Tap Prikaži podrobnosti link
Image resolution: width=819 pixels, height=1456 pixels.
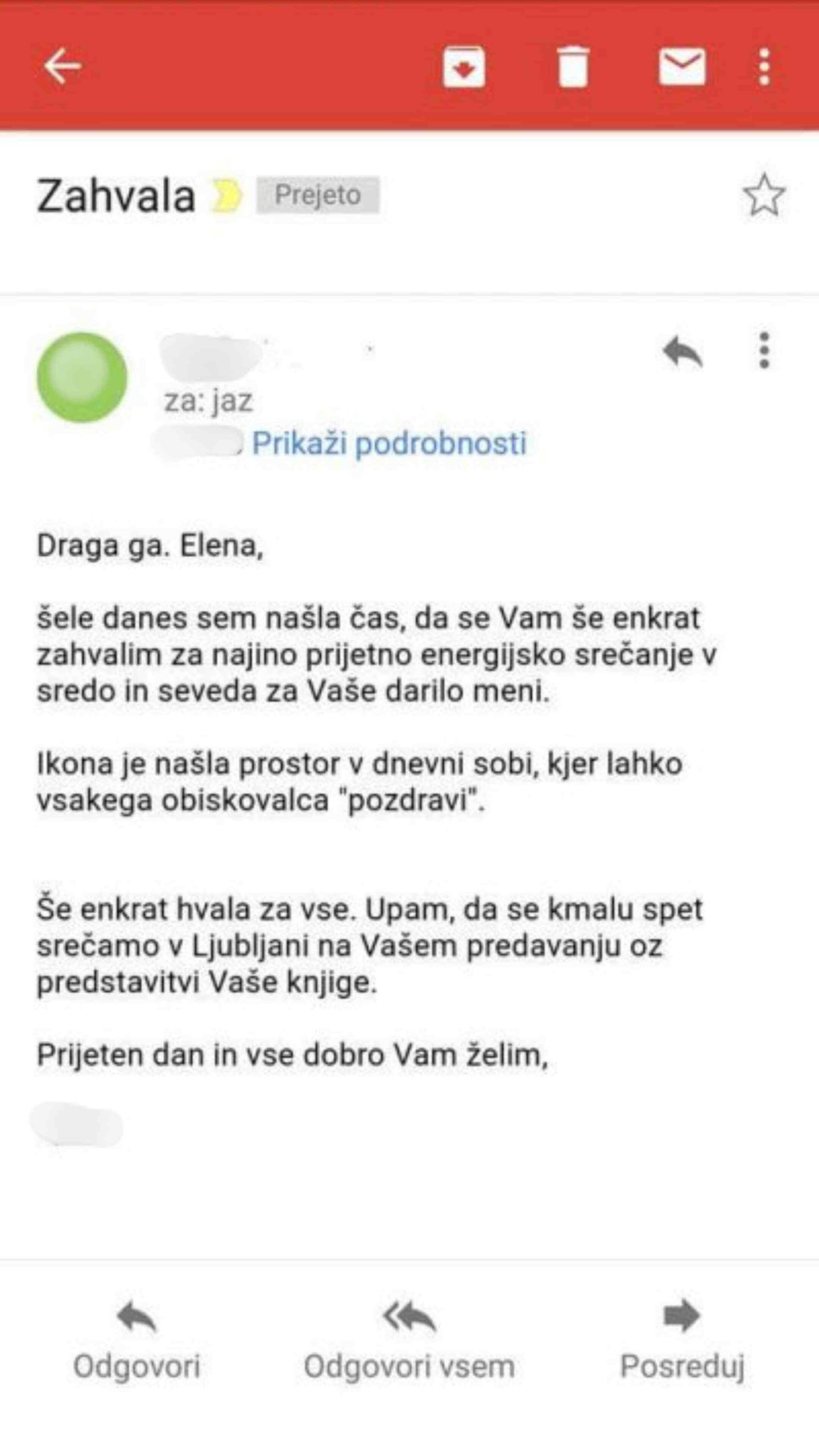click(x=389, y=443)
